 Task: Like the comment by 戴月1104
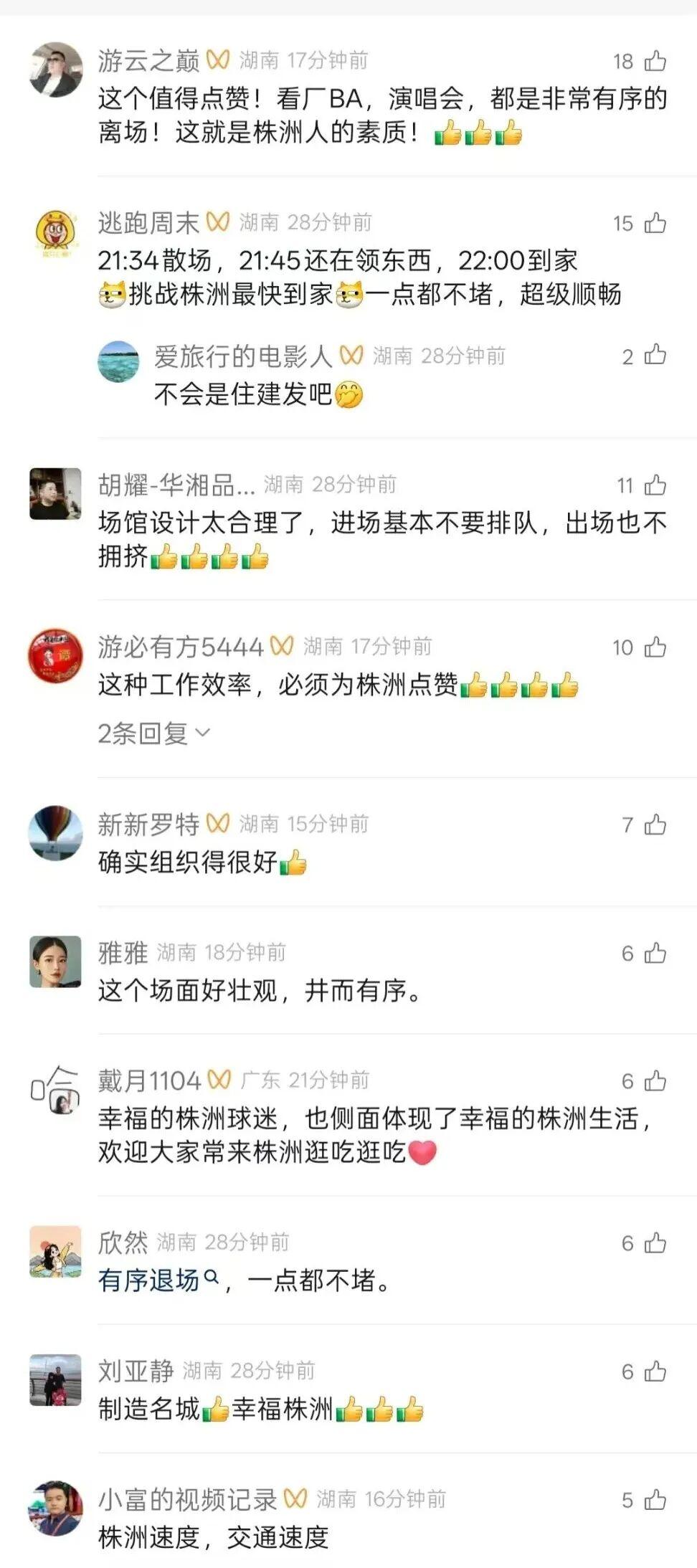click(655, 1081)
